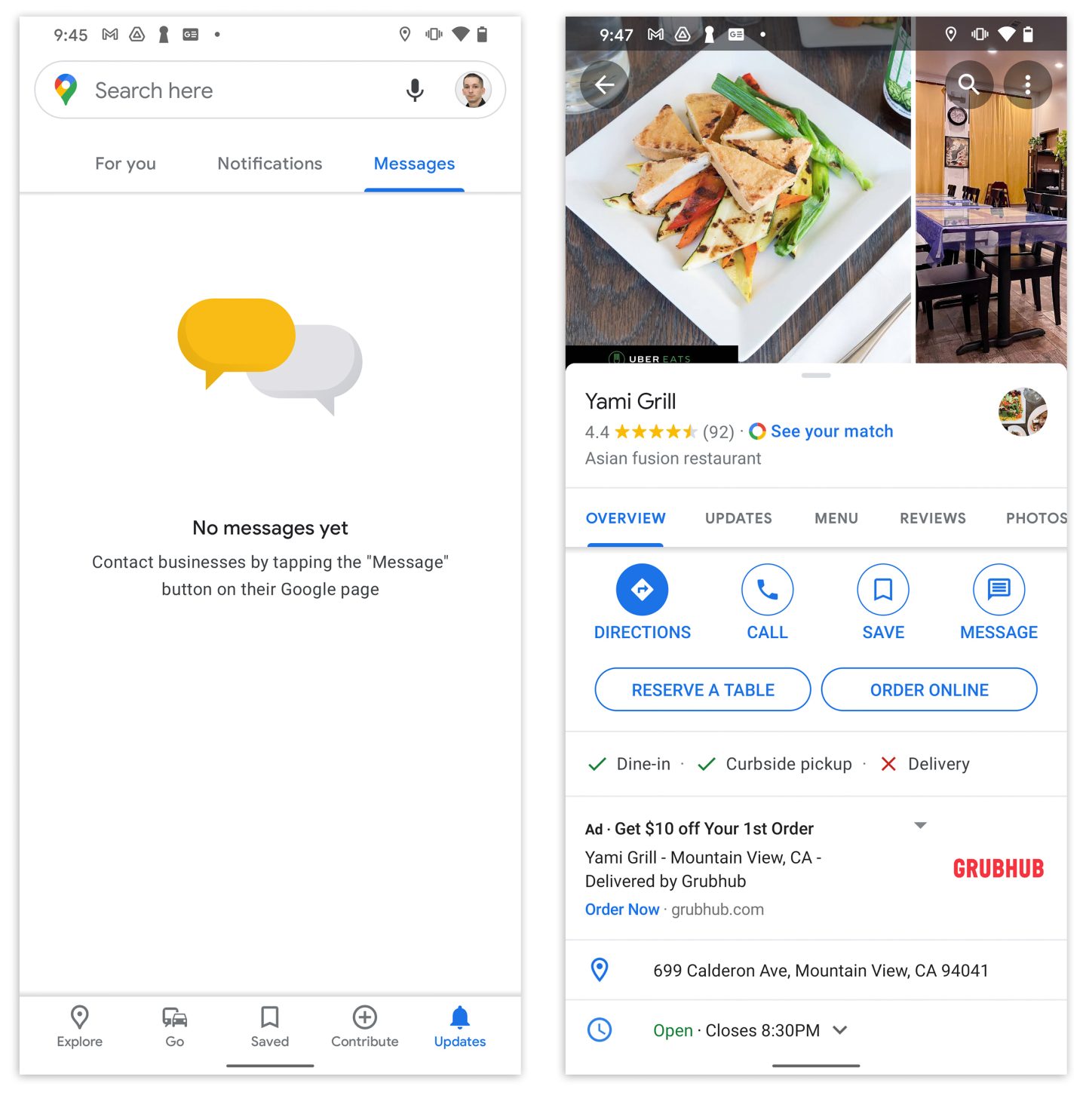Go back from Yami Grill page

pos(604,84)
